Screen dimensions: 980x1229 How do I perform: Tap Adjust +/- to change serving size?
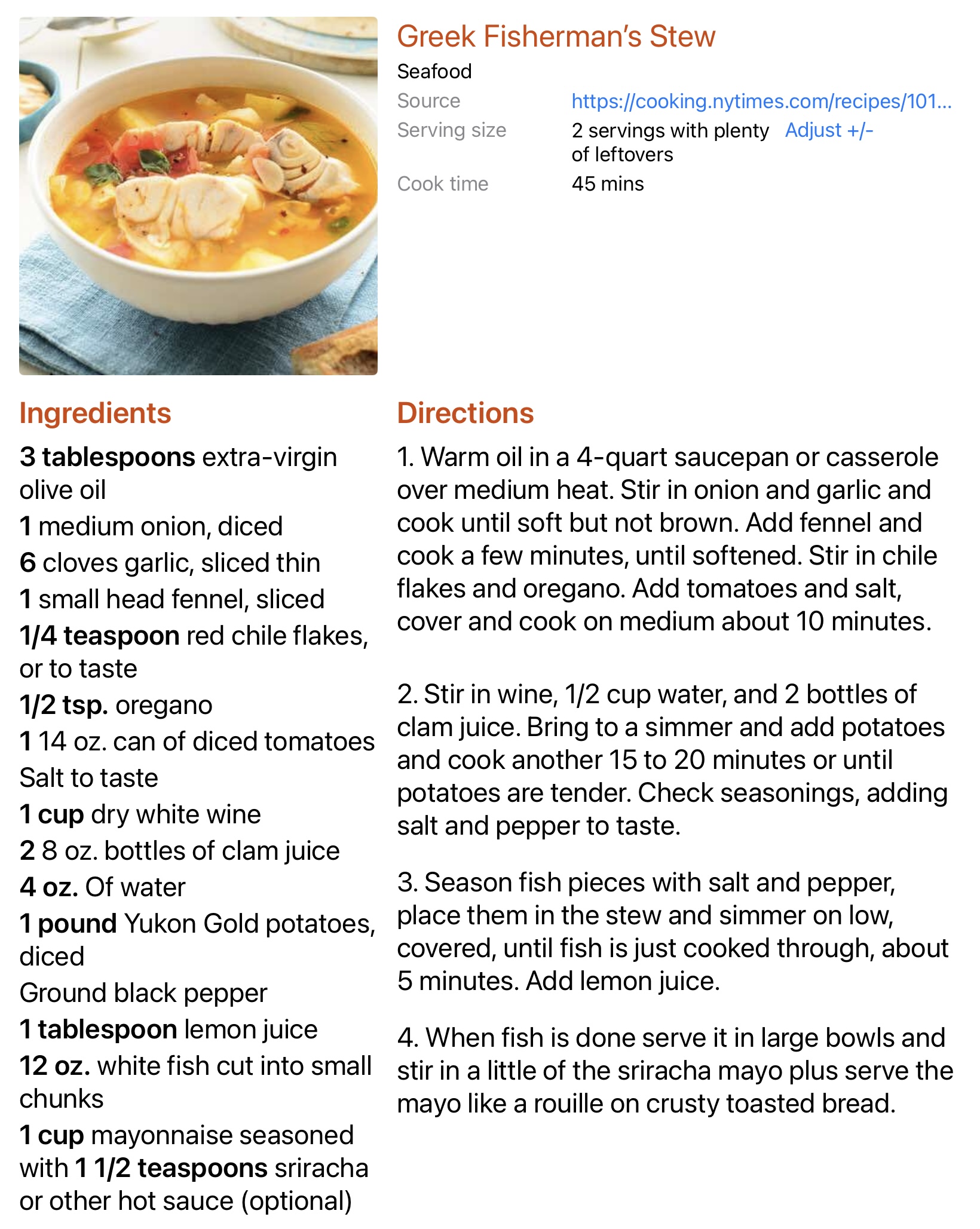coord(828,130)
